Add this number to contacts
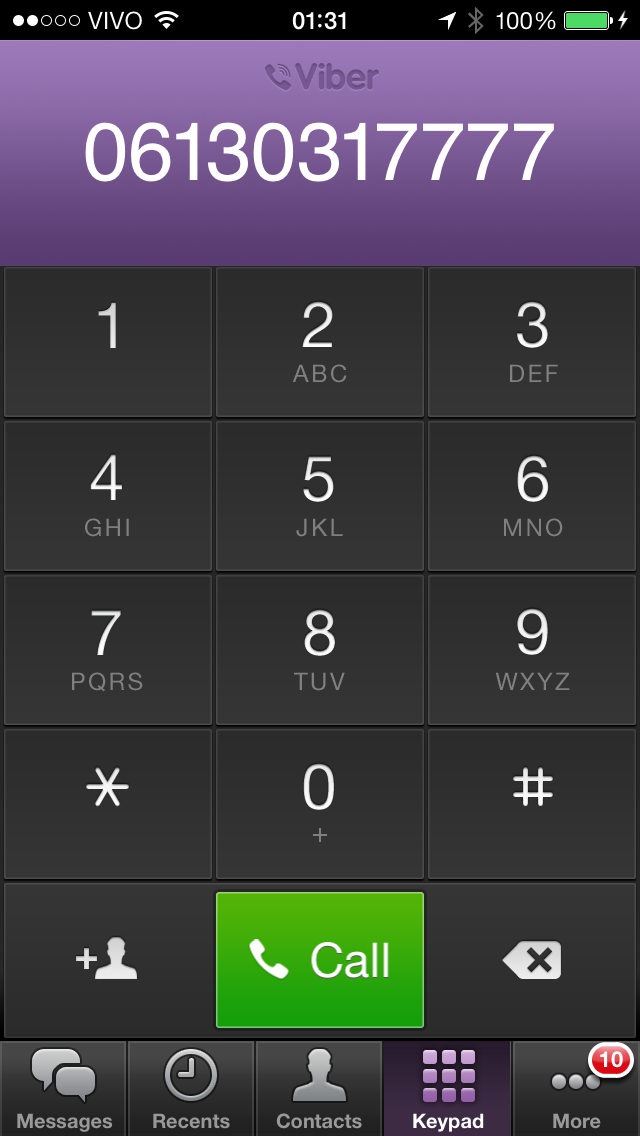 (x=107, y=960)
